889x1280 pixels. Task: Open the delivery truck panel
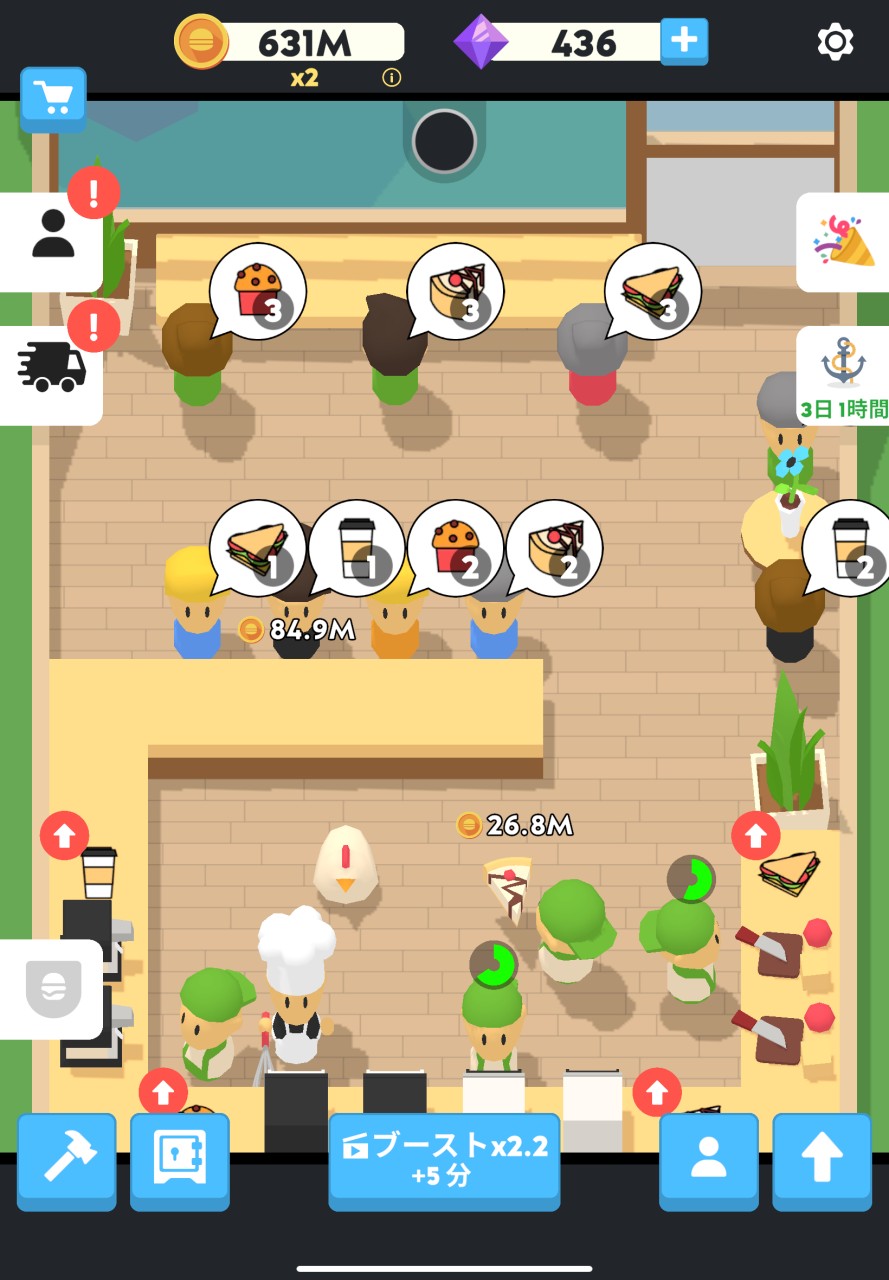[52, 369]
